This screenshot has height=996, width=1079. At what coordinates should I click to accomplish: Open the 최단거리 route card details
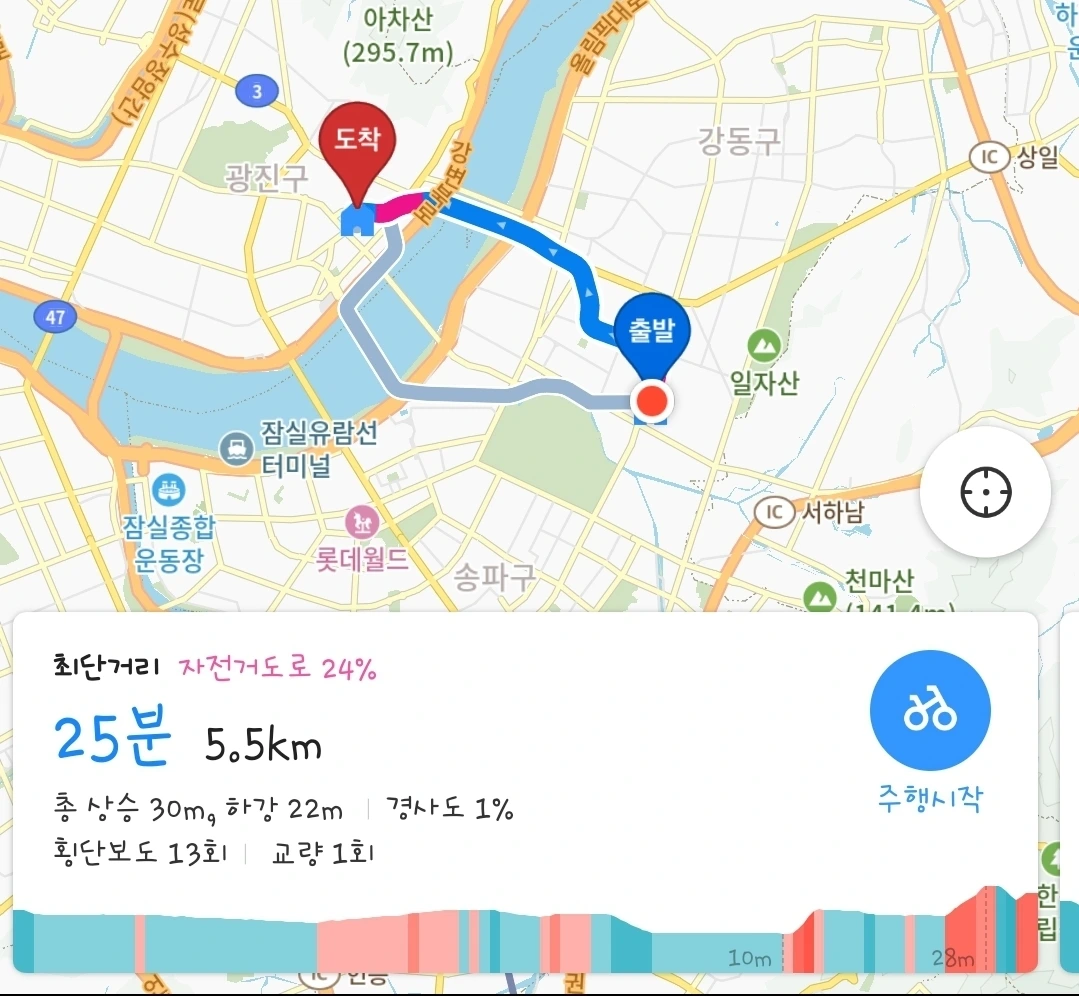click(525, 792)
